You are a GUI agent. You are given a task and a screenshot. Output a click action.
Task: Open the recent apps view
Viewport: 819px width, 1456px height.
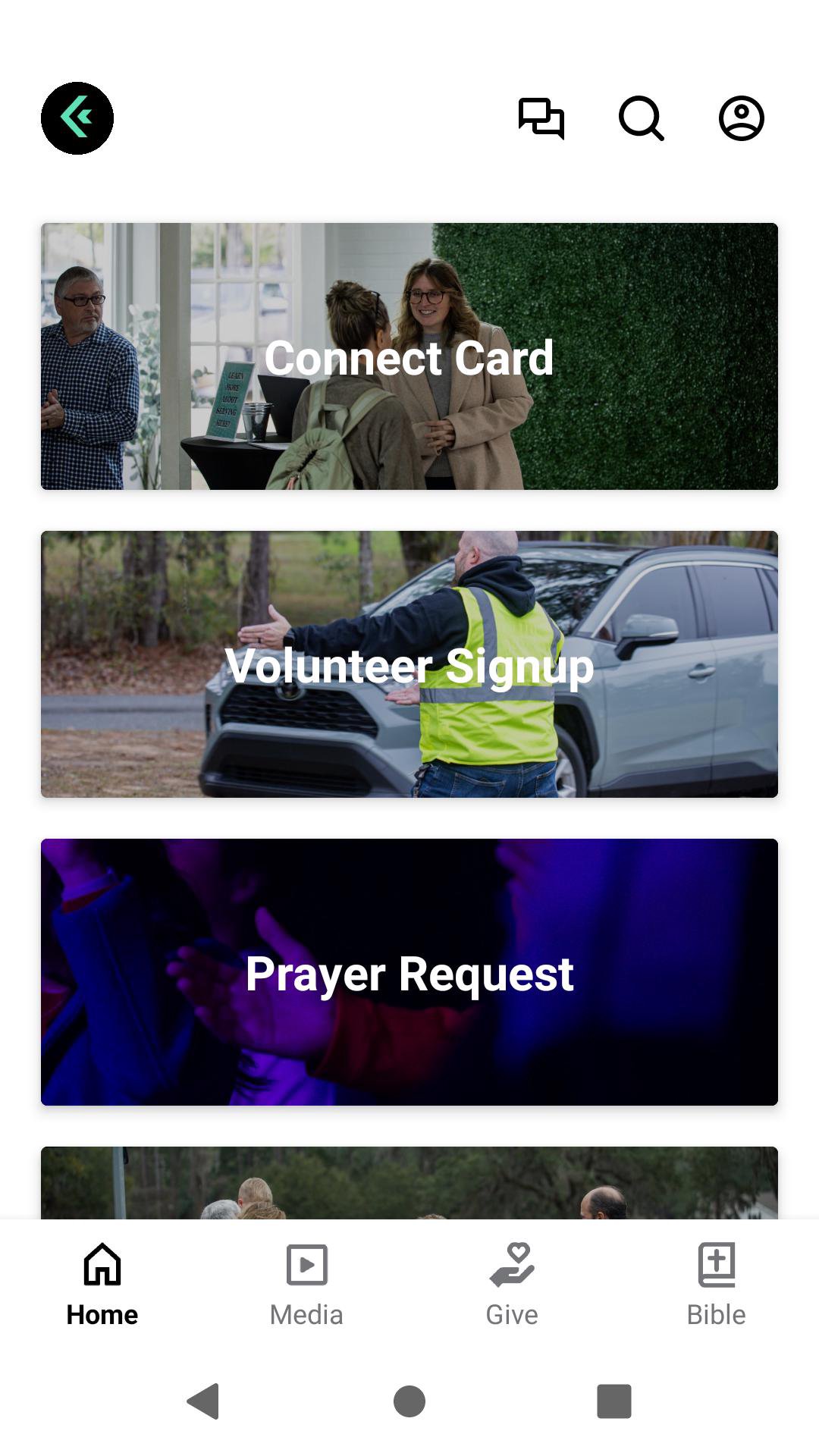pyautogui.click(x=614, y=1401)
